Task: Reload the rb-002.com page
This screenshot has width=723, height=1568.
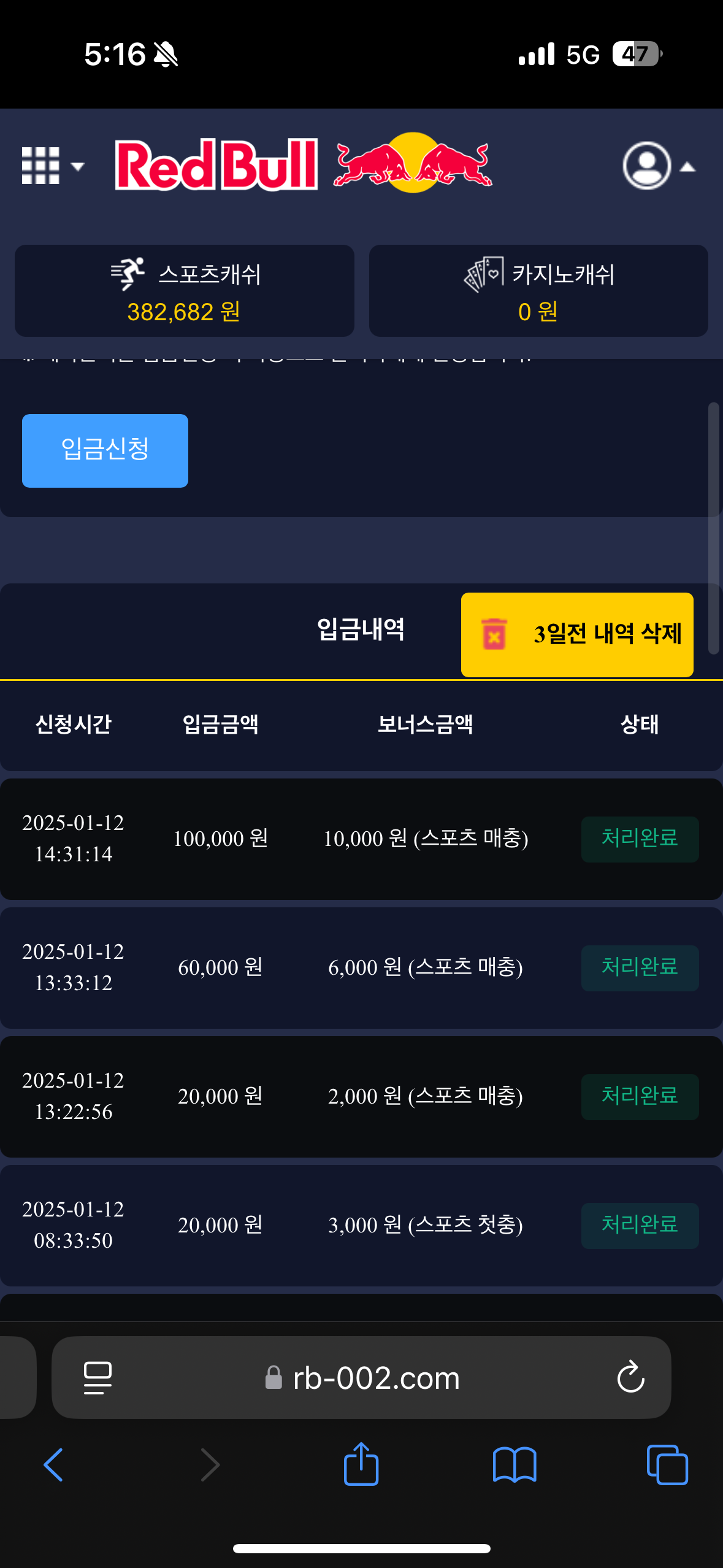Action: [630, 1377]
